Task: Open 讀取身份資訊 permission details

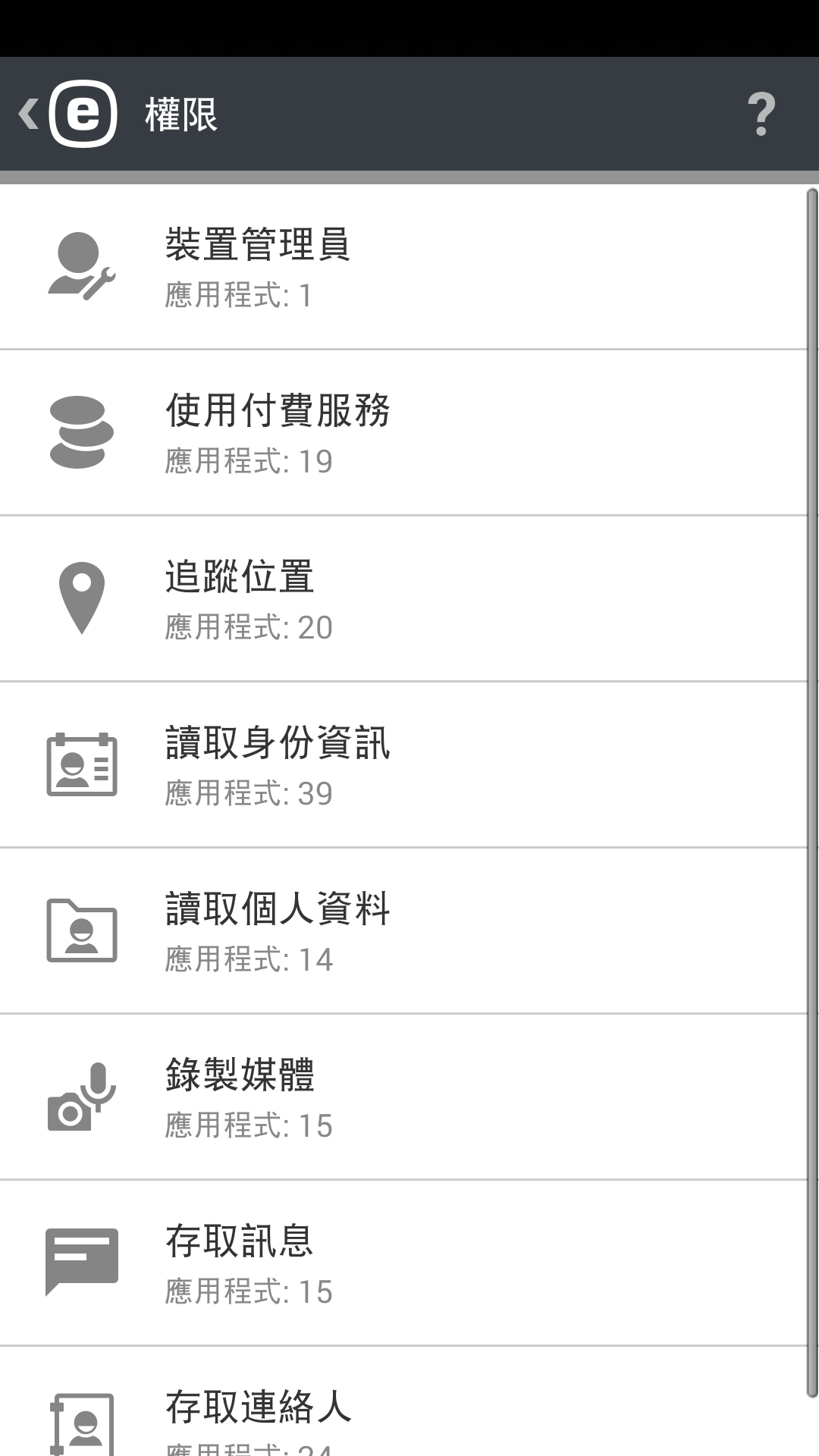Action: coord(402,765)
